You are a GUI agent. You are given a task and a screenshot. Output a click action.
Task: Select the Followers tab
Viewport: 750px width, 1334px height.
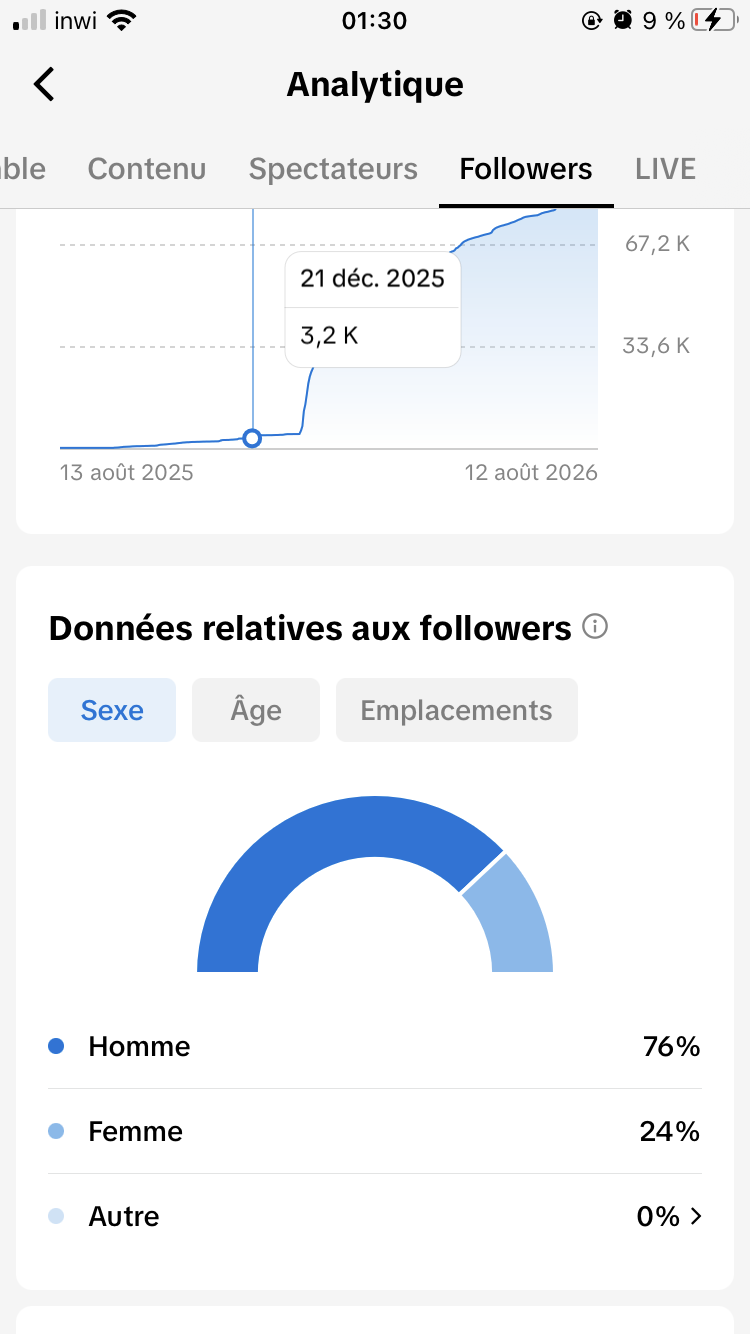(x=526, y=169)
